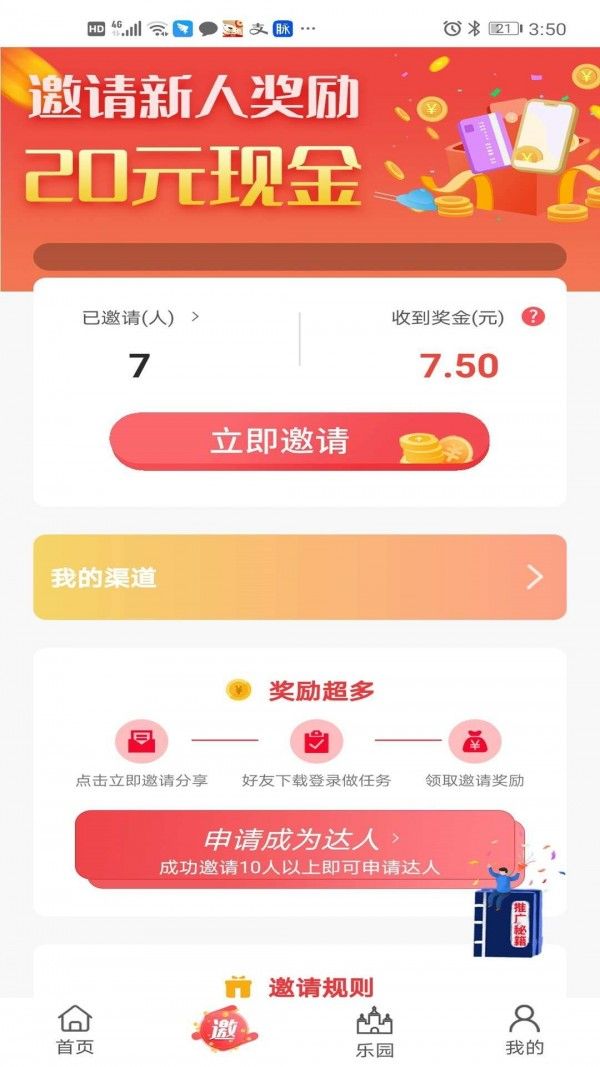Go to the 乐园 tab
This screenshot has width=600, height=1067.
point(375,1031)
